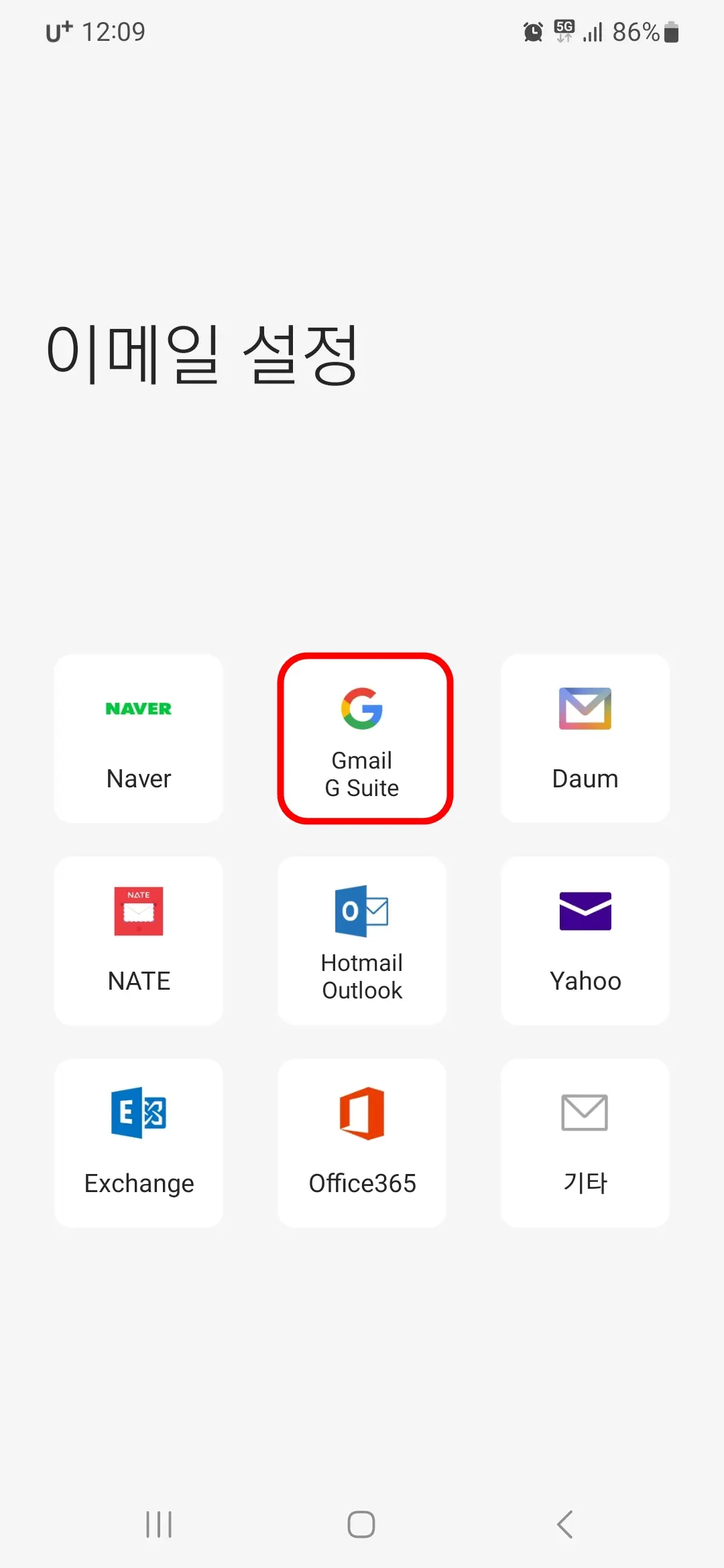
Task: Open the Yahoo account setup tile
Action: coord(585,941)
